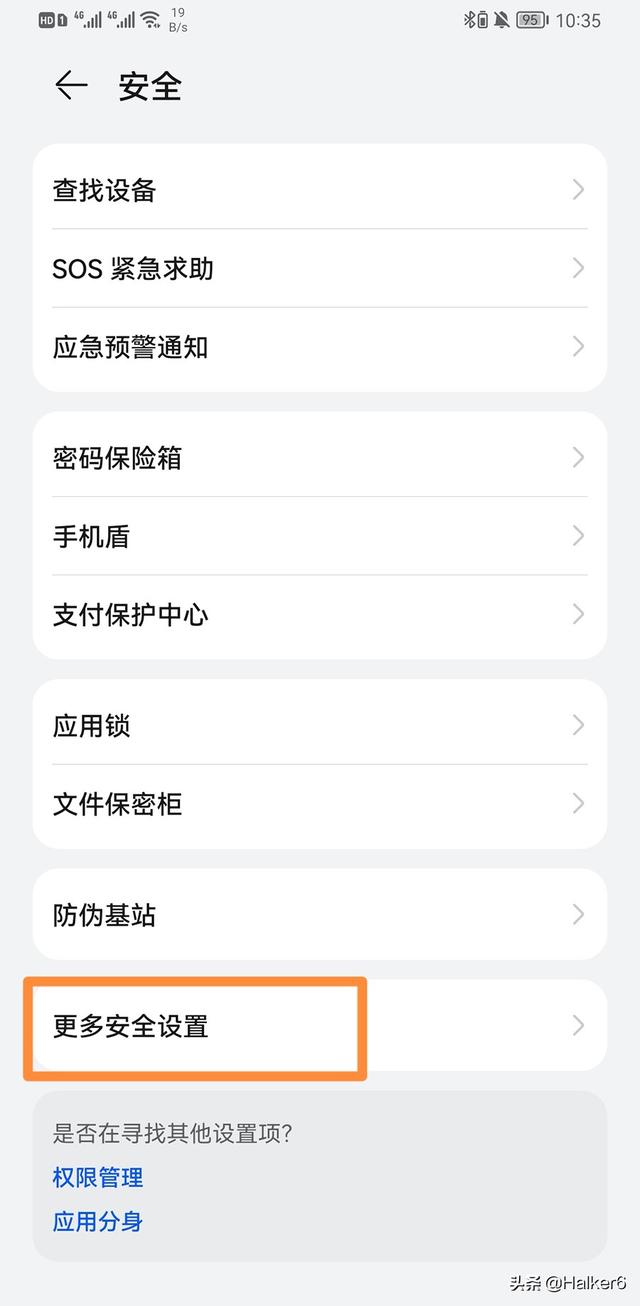Tap the 权限管理 link
This screenshot has width=640, height=1306.
[98, 1177]
